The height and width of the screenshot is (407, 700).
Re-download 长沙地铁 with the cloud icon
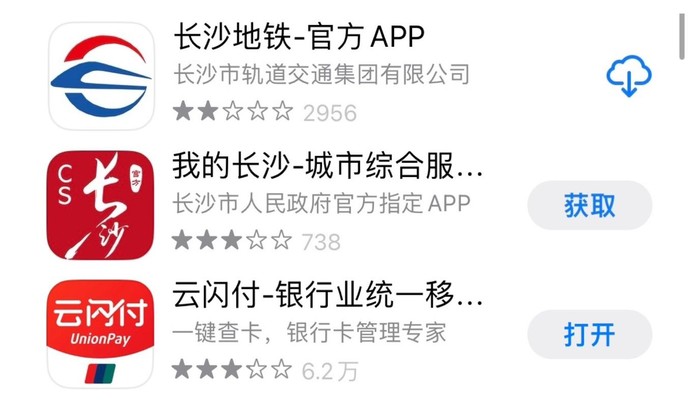629,75
